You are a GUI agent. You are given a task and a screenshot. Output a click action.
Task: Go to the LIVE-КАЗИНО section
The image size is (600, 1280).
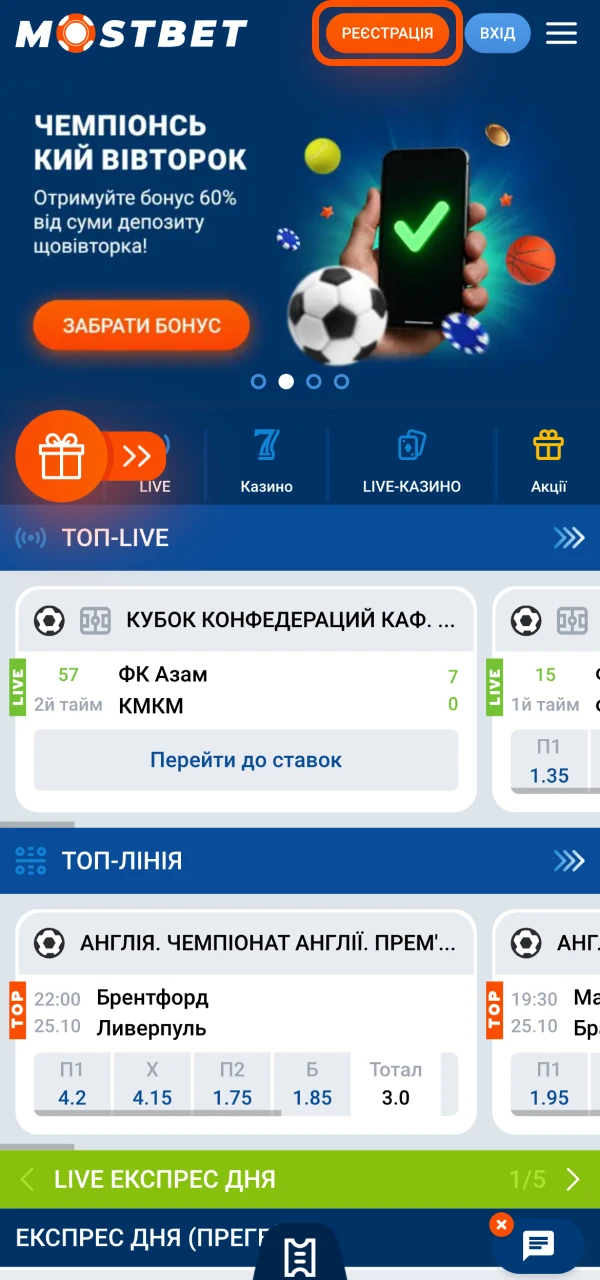click(x=411, y=461)
